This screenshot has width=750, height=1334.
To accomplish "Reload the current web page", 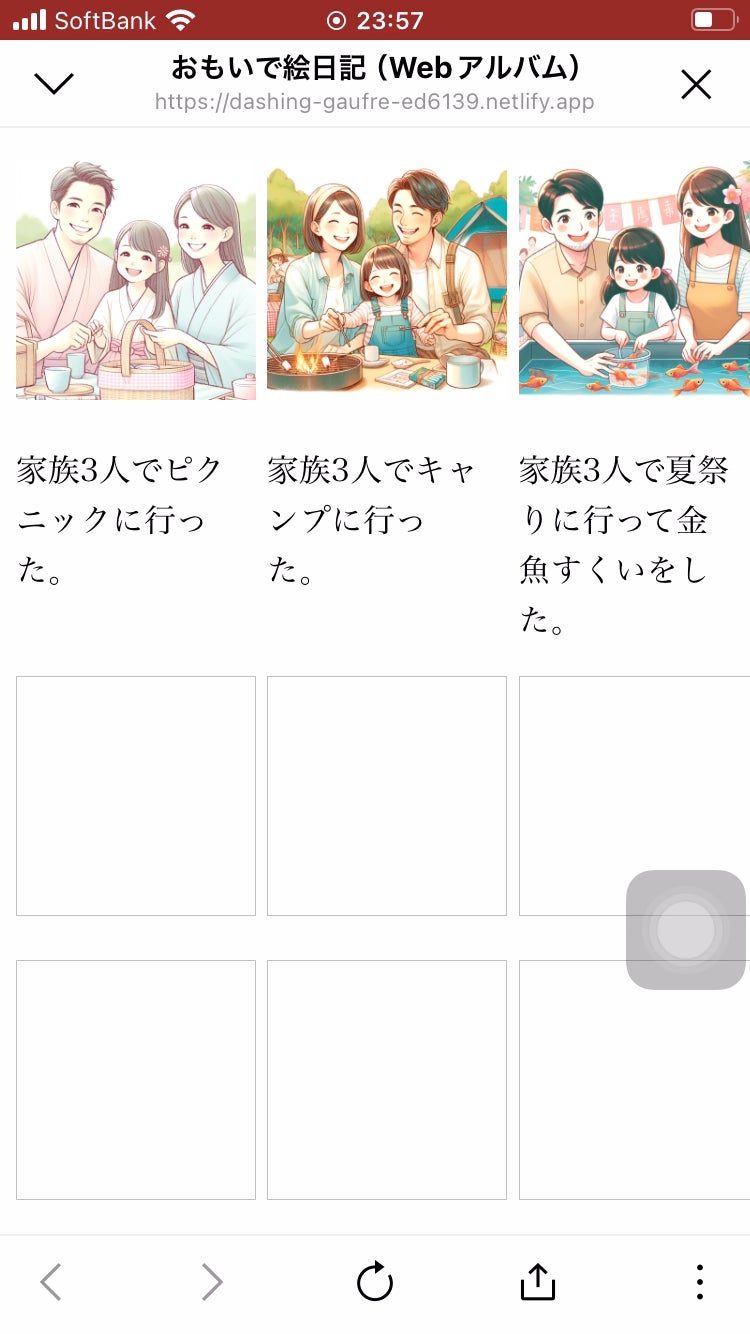I will [375, 1281].
